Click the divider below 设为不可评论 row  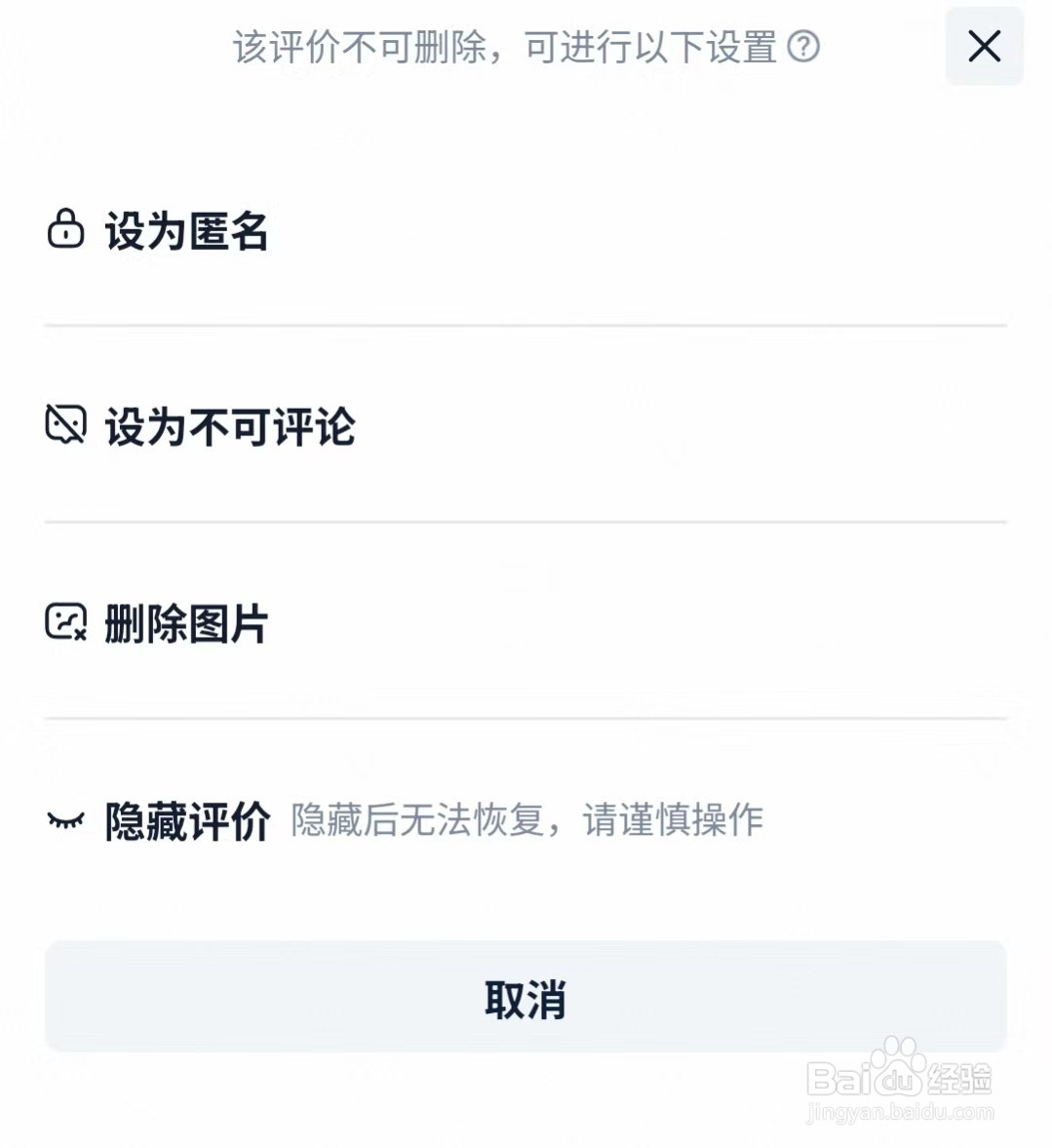526,520
